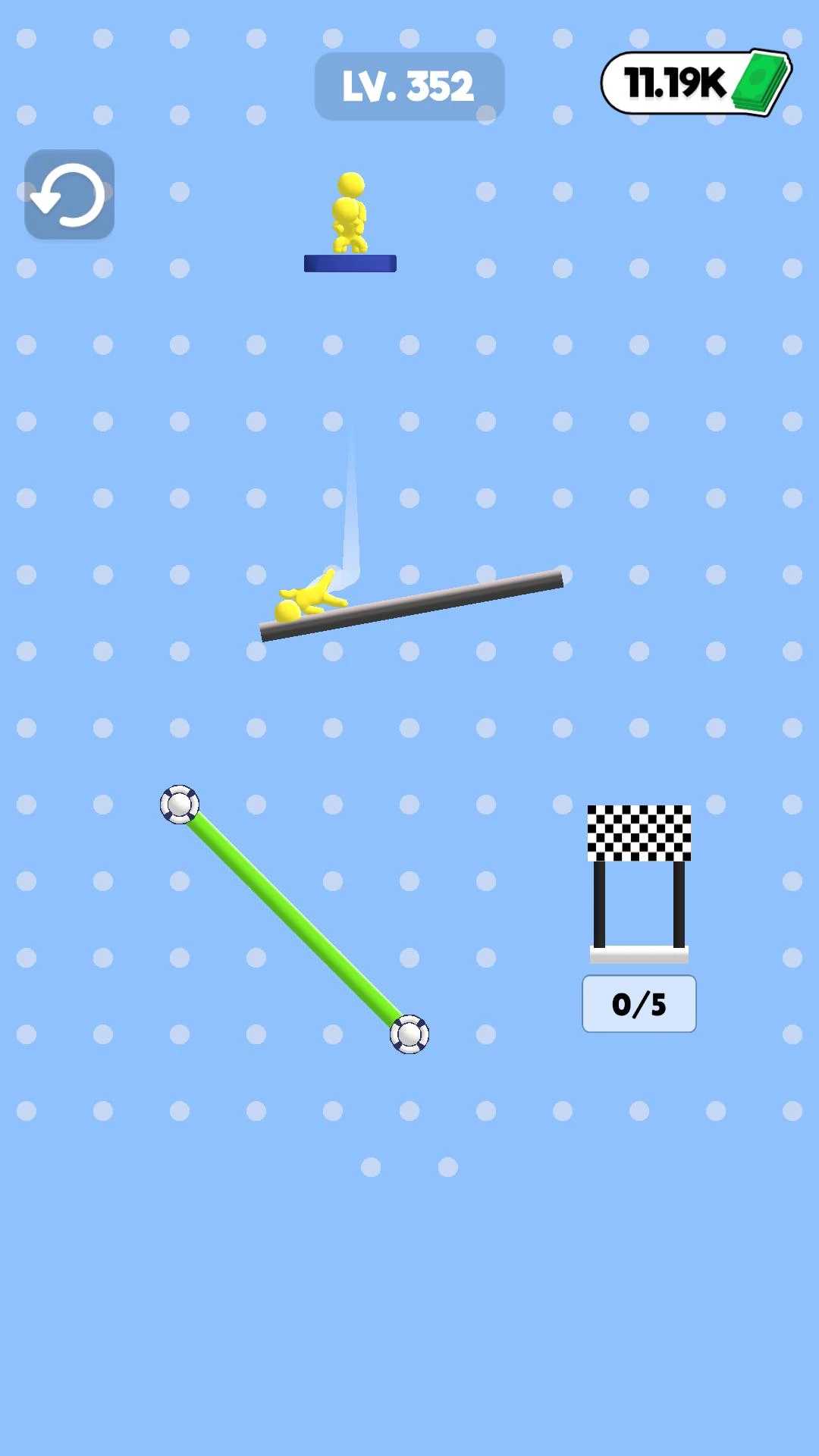
Task: Tap the lower-right rope anchor peg
Action: click(x=409, y=1034)
